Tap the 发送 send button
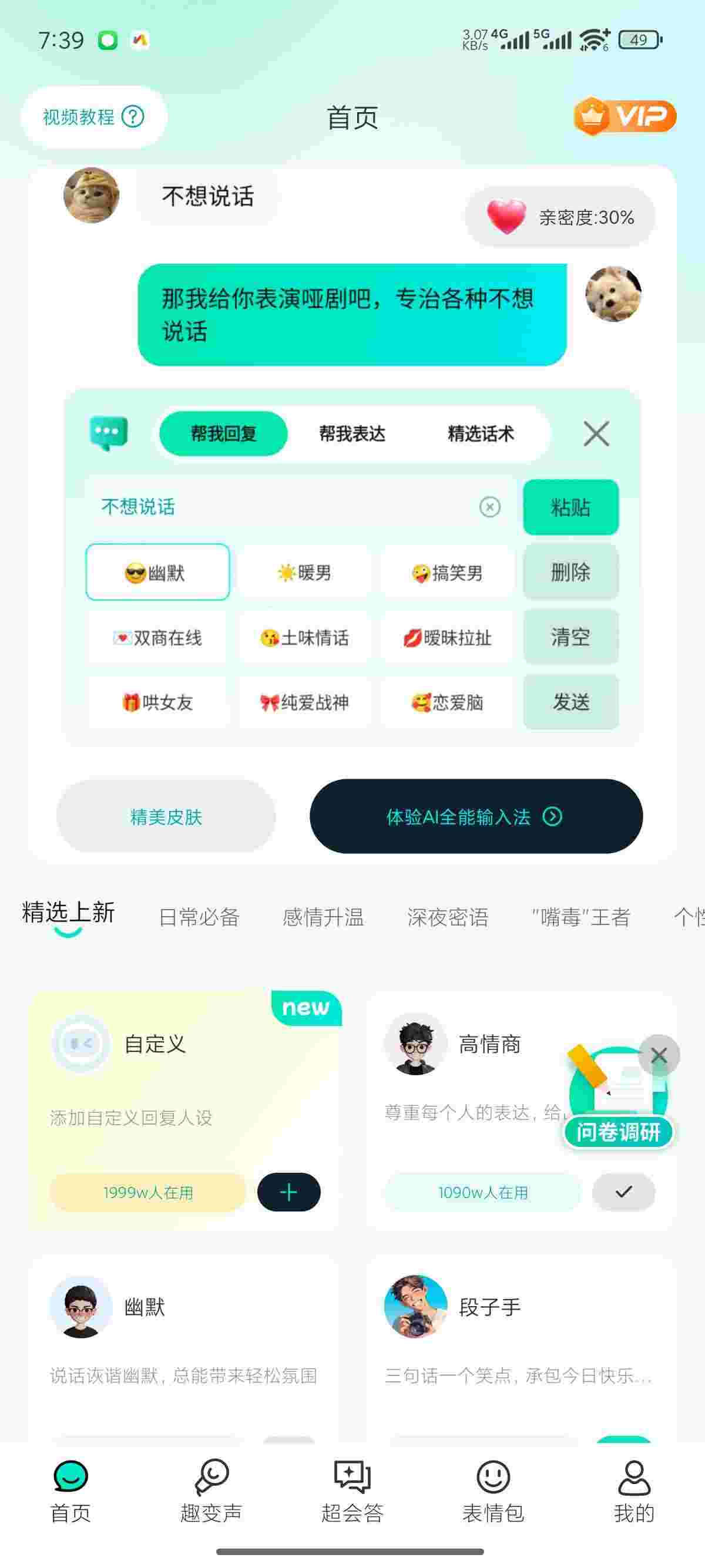 tap(570, 702)
